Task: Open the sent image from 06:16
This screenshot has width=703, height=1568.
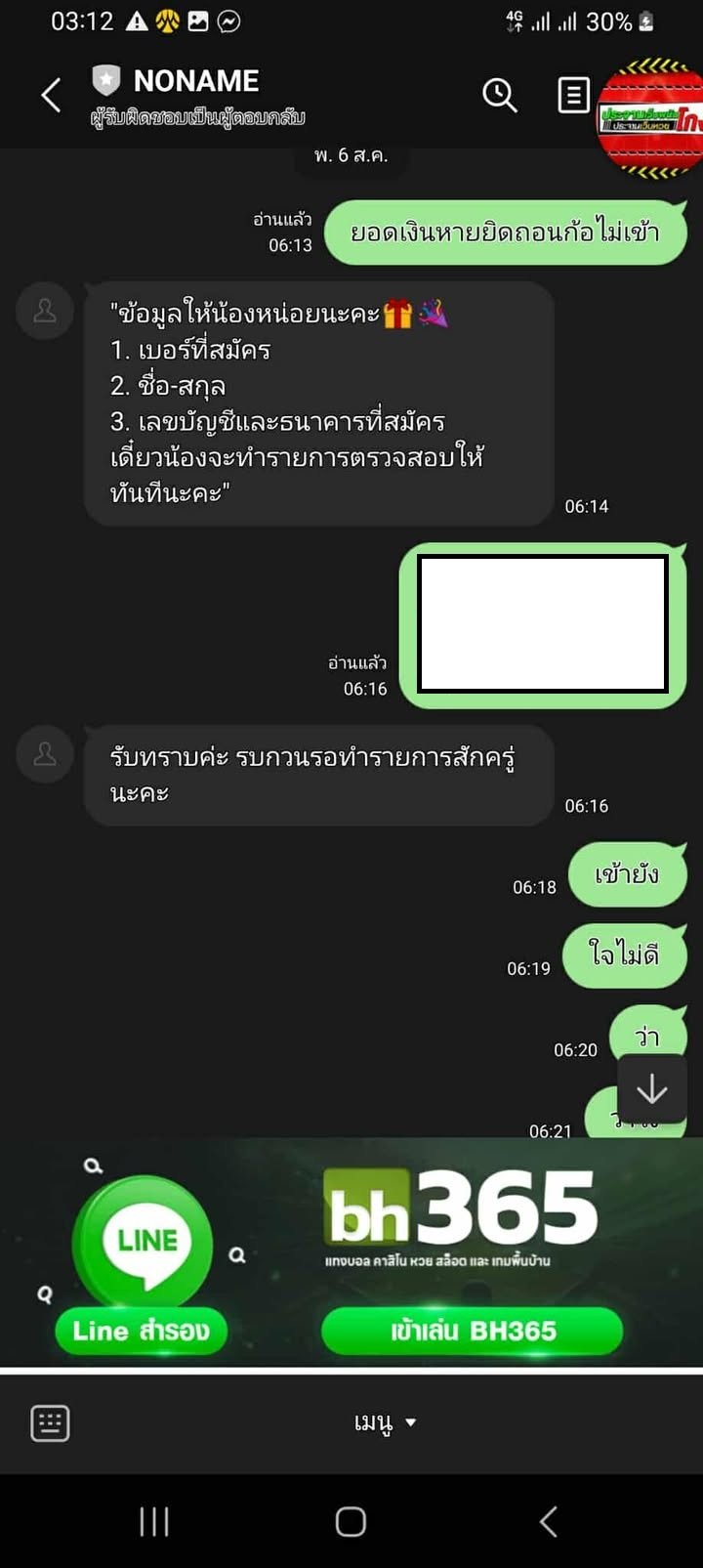Action: coord(542,624)
